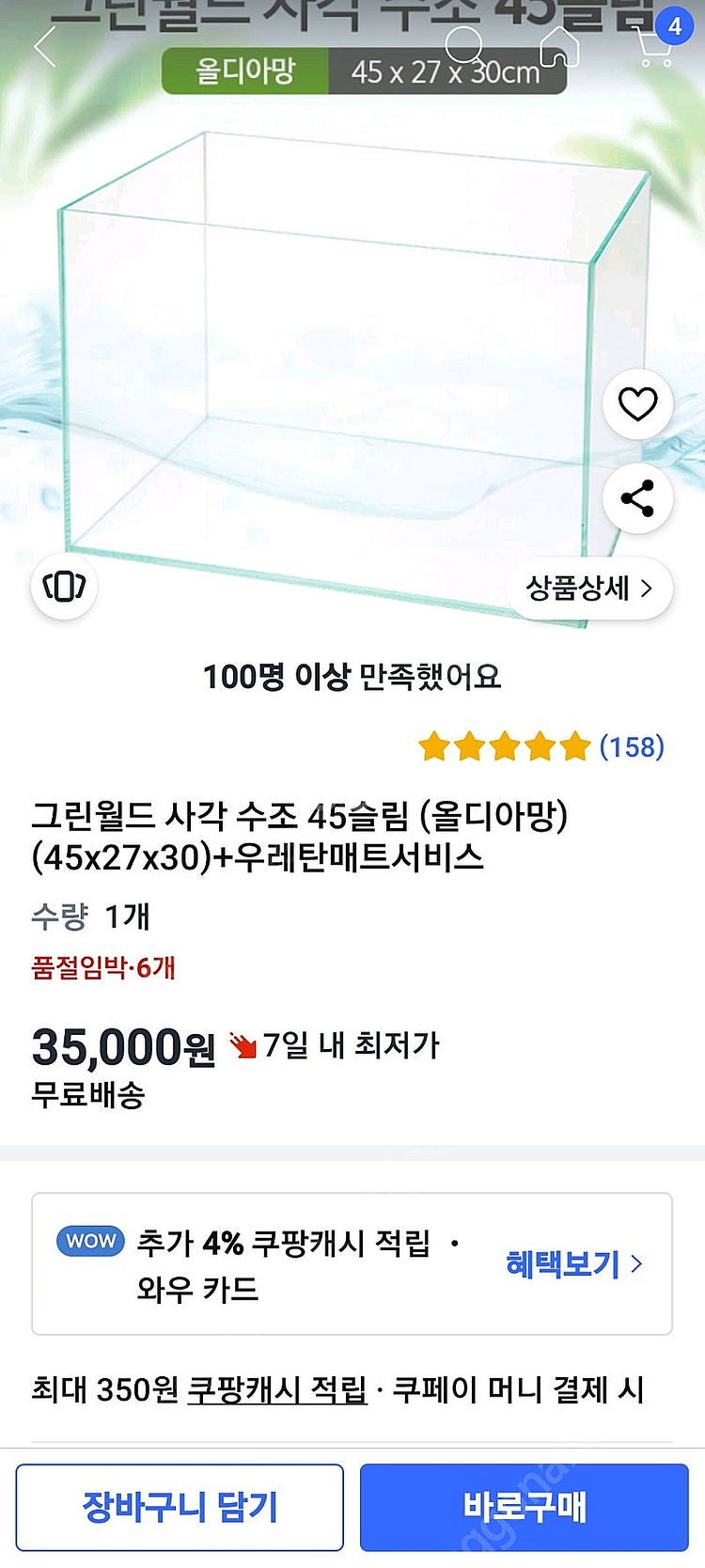Screen dimensions: 705x1568
Task: Open the search magnifier icon
Action: coord(464,45)
